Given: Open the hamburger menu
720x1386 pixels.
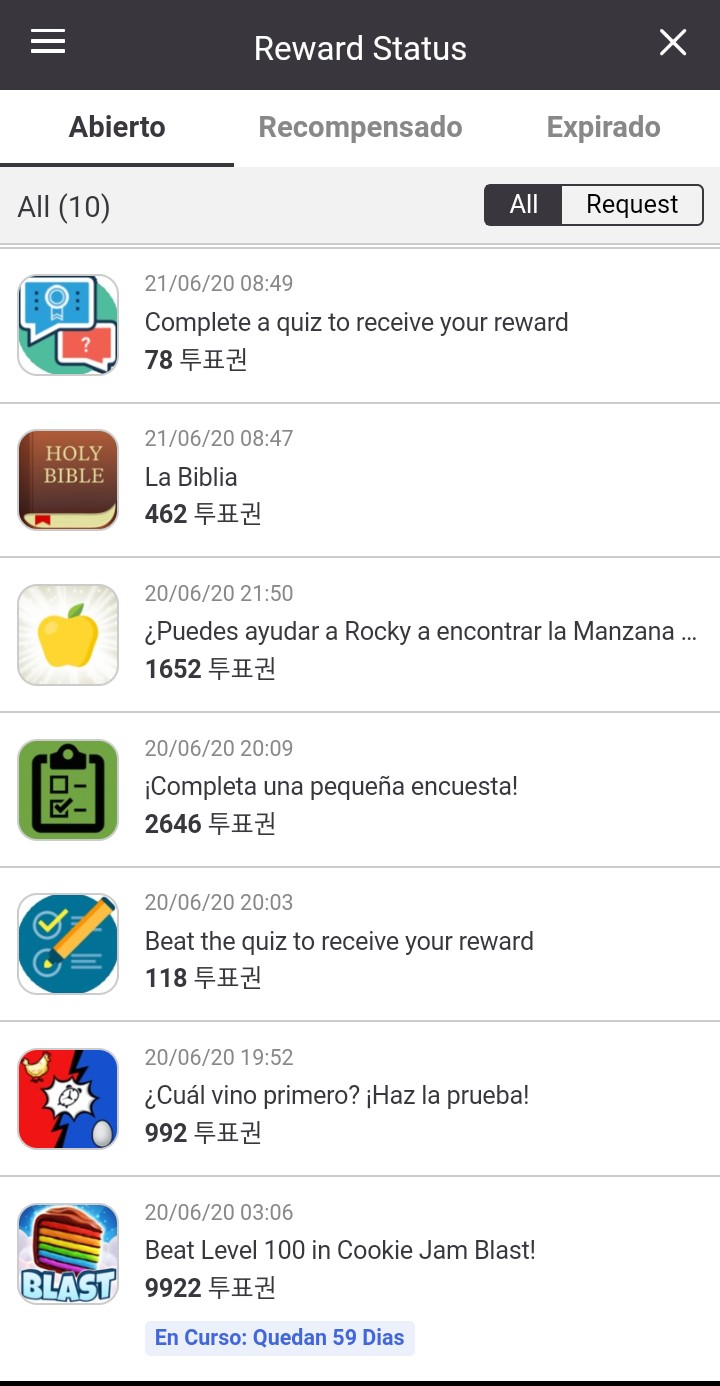Looking at the screenshot, I should (48, 42).
